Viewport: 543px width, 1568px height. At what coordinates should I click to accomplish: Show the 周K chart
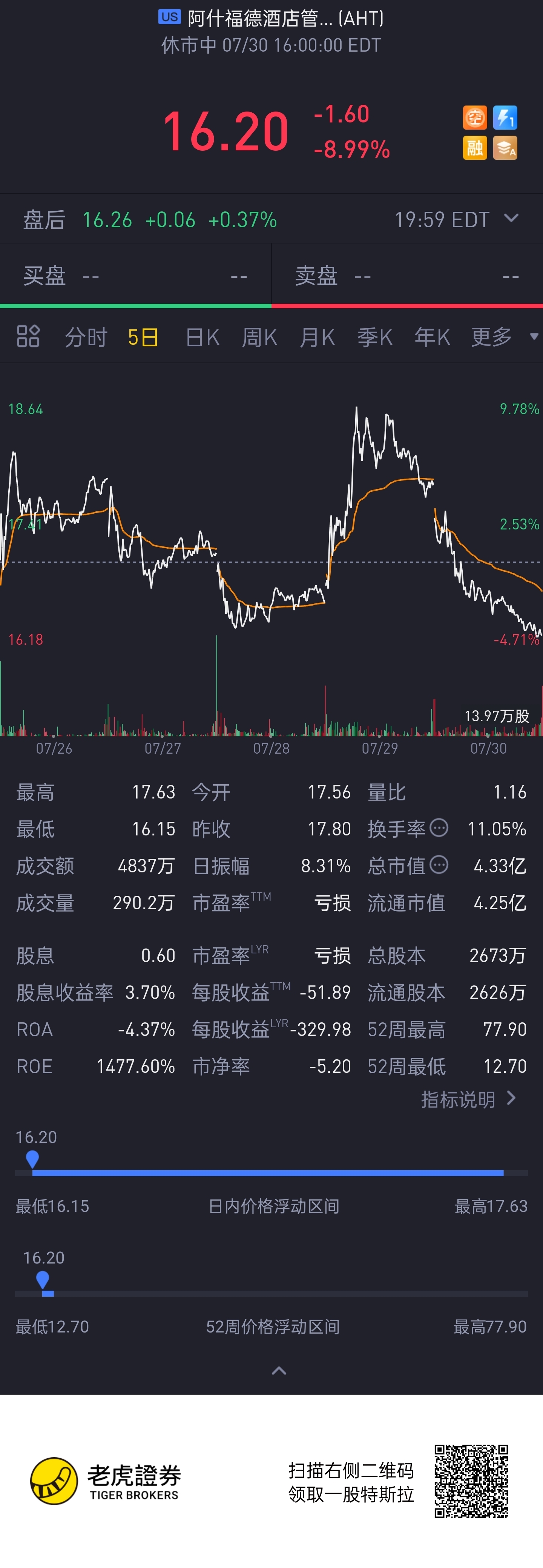(x=259, y=337)
